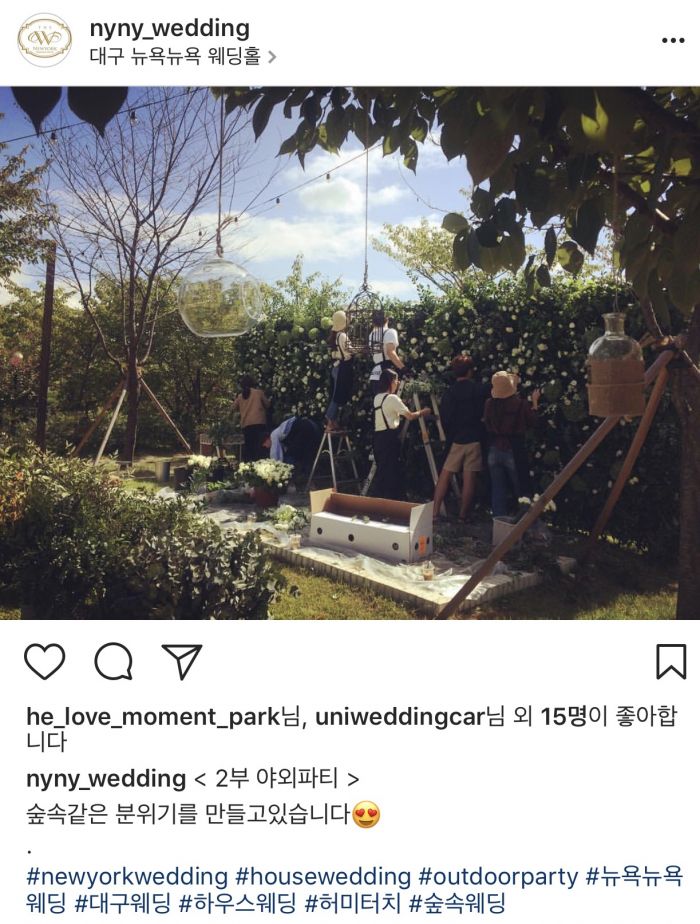The width and height of the screenshot is (700, 924).
Task: Open nyny_wedding username in the caption
Action: [x=106, y=779]
